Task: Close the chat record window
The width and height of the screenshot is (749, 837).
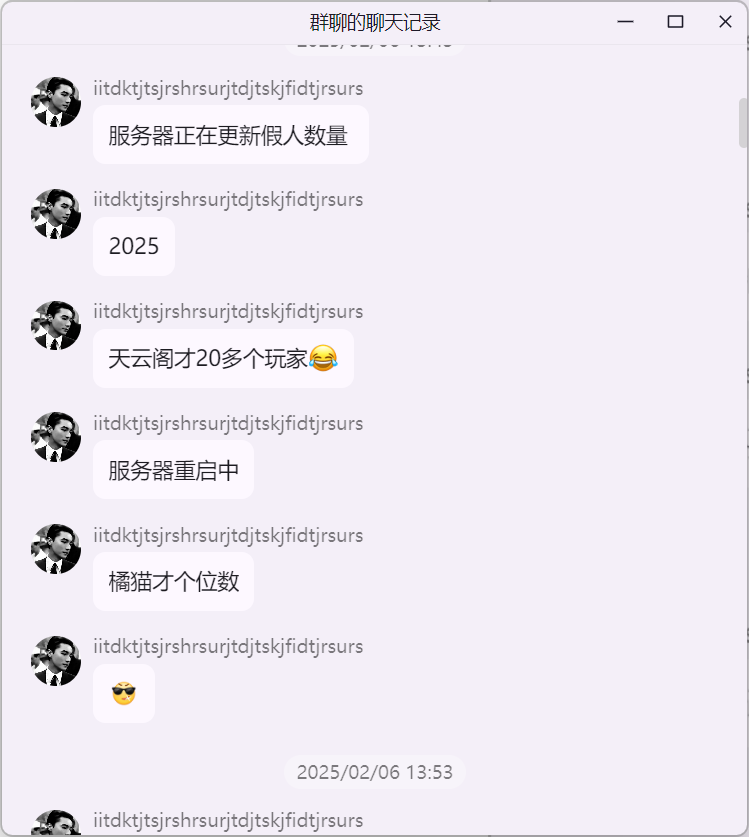Action: (725, 22)
